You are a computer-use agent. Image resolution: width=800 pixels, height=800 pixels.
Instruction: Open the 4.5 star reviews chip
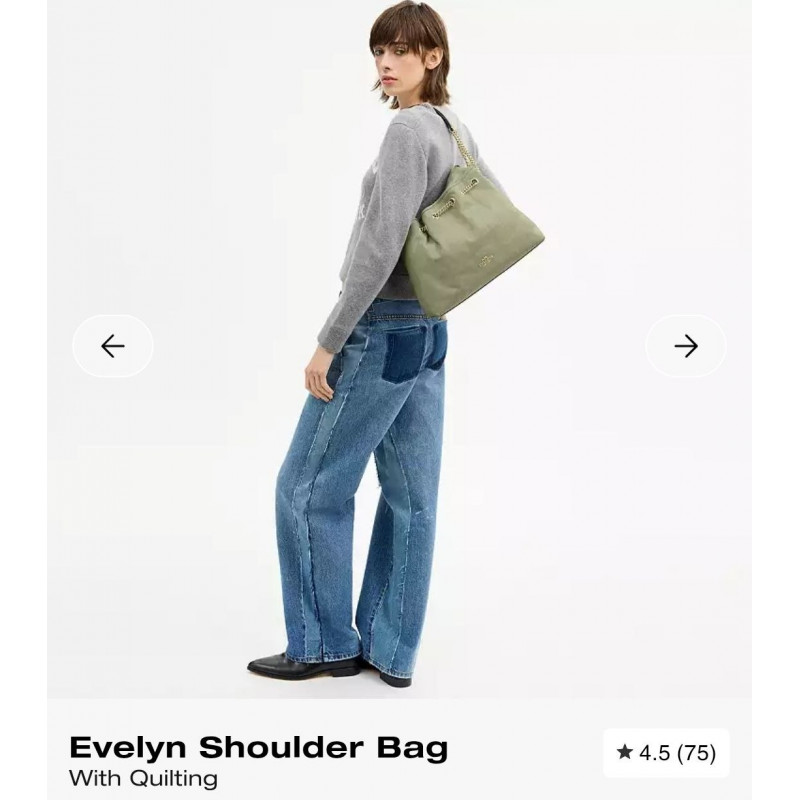pos(666,753)
